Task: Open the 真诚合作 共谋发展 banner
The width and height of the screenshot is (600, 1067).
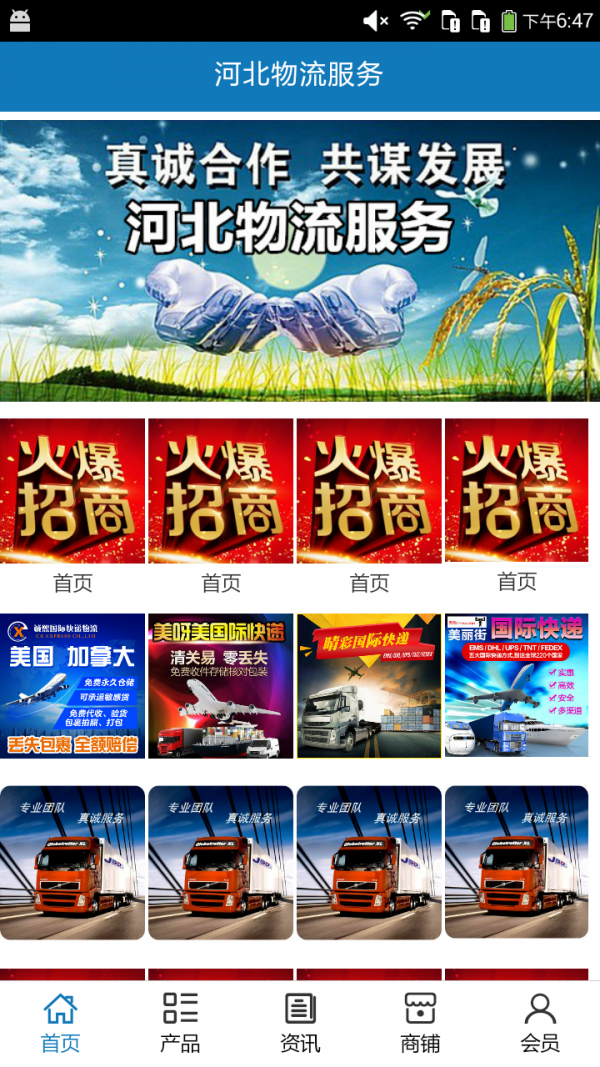Action: click(300, 261)
